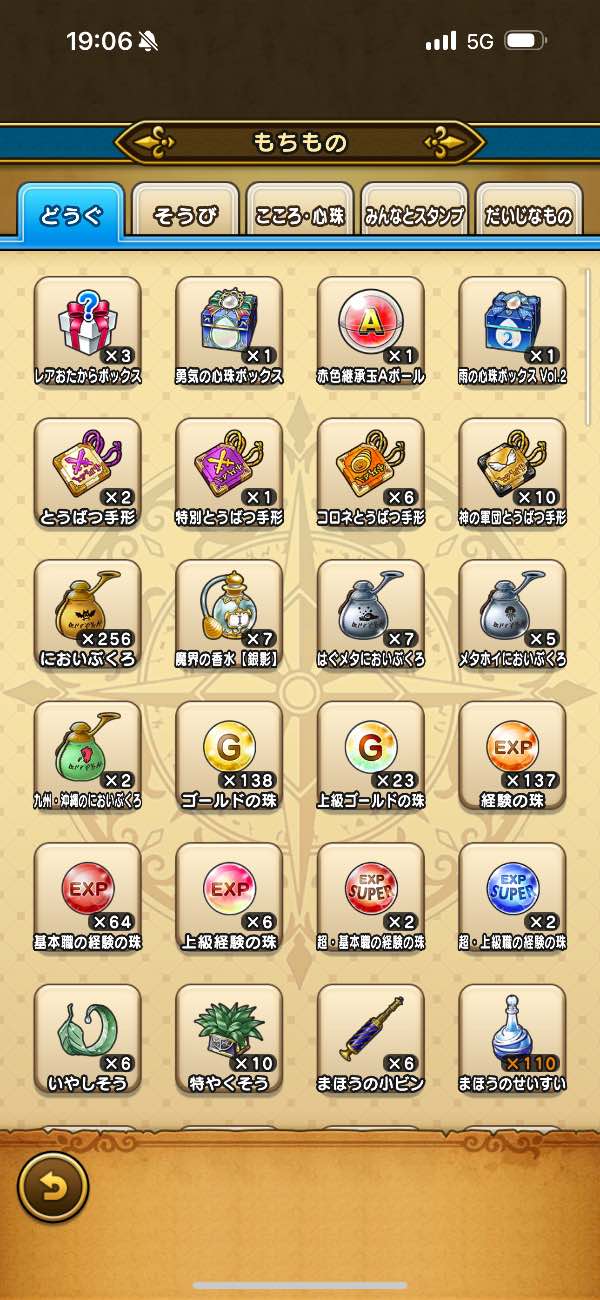Viewport: 600px width, 1300px height.
Task: Select the 経験の珠 item
Action: pos(512,754)
